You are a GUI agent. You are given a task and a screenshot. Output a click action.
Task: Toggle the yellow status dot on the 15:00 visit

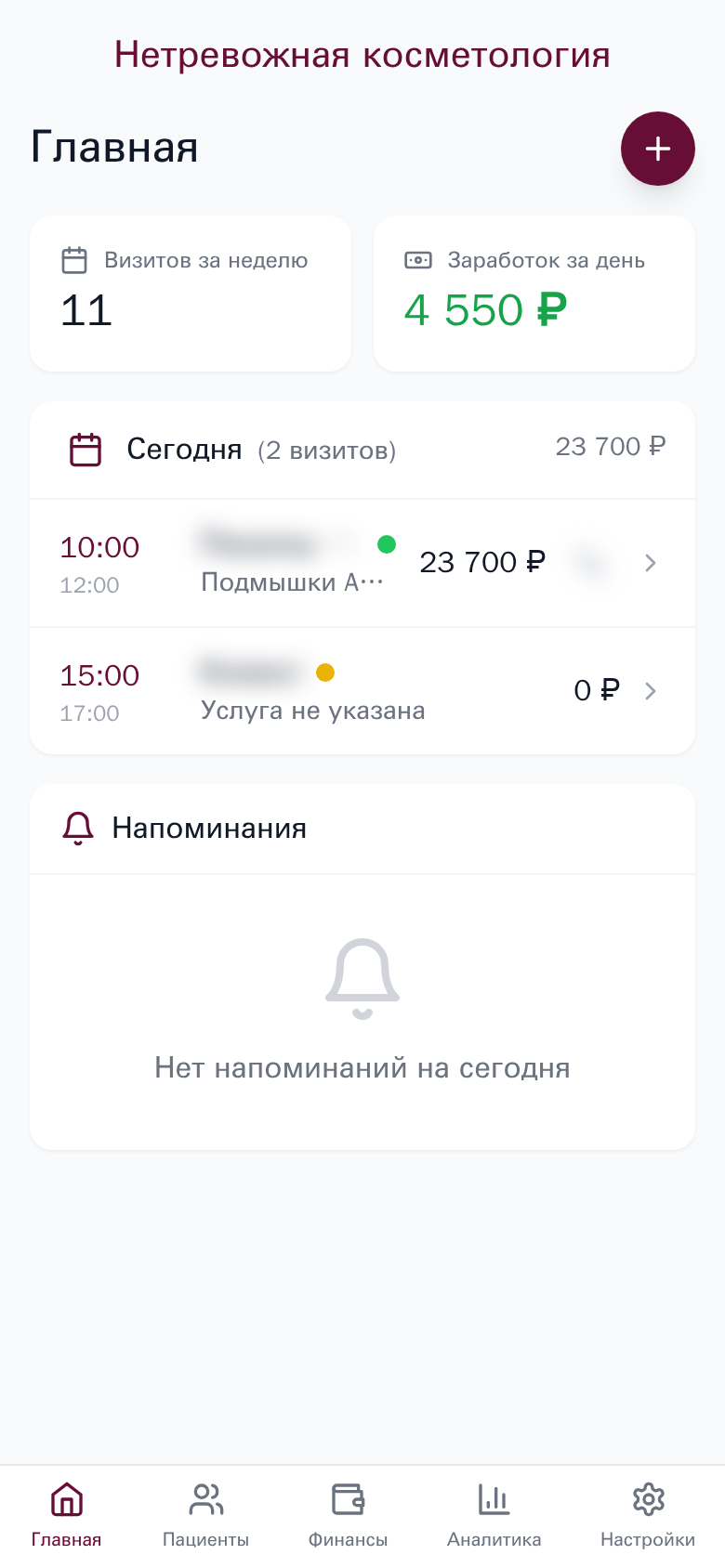pos(326,673)
